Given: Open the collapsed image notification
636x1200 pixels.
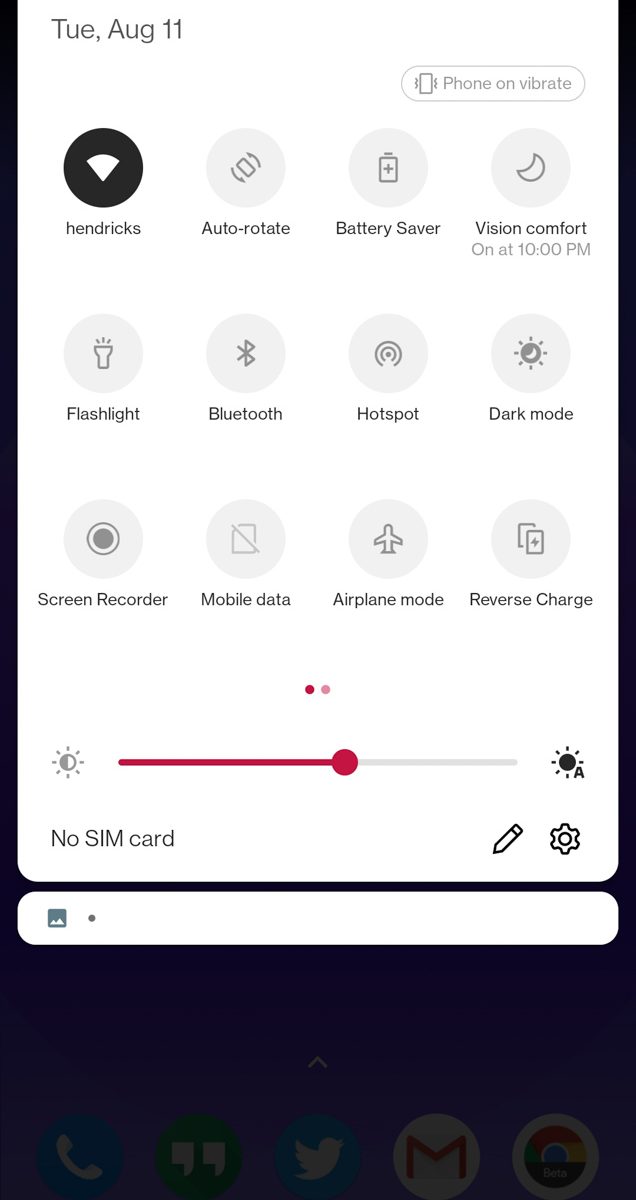Looking at the screenshot, I should [x=318, y=918].
